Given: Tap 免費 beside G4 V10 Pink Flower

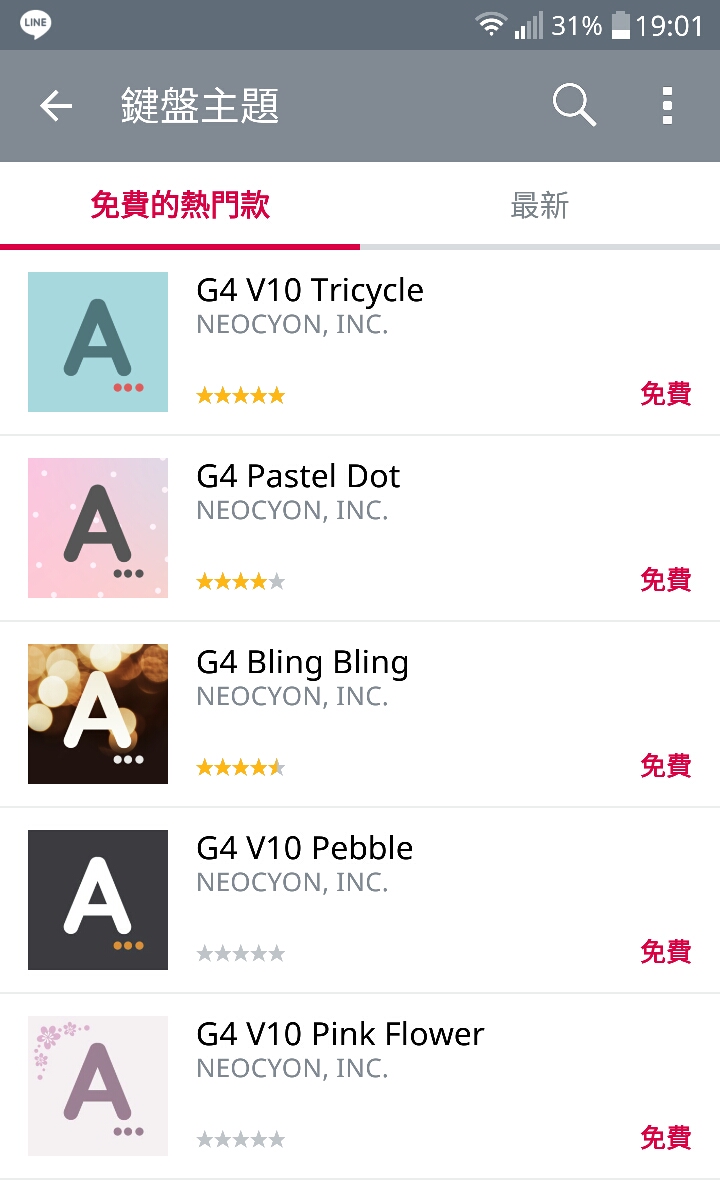Looking at the screenshot, I should pyautogui.click(x=666, y=1138).
